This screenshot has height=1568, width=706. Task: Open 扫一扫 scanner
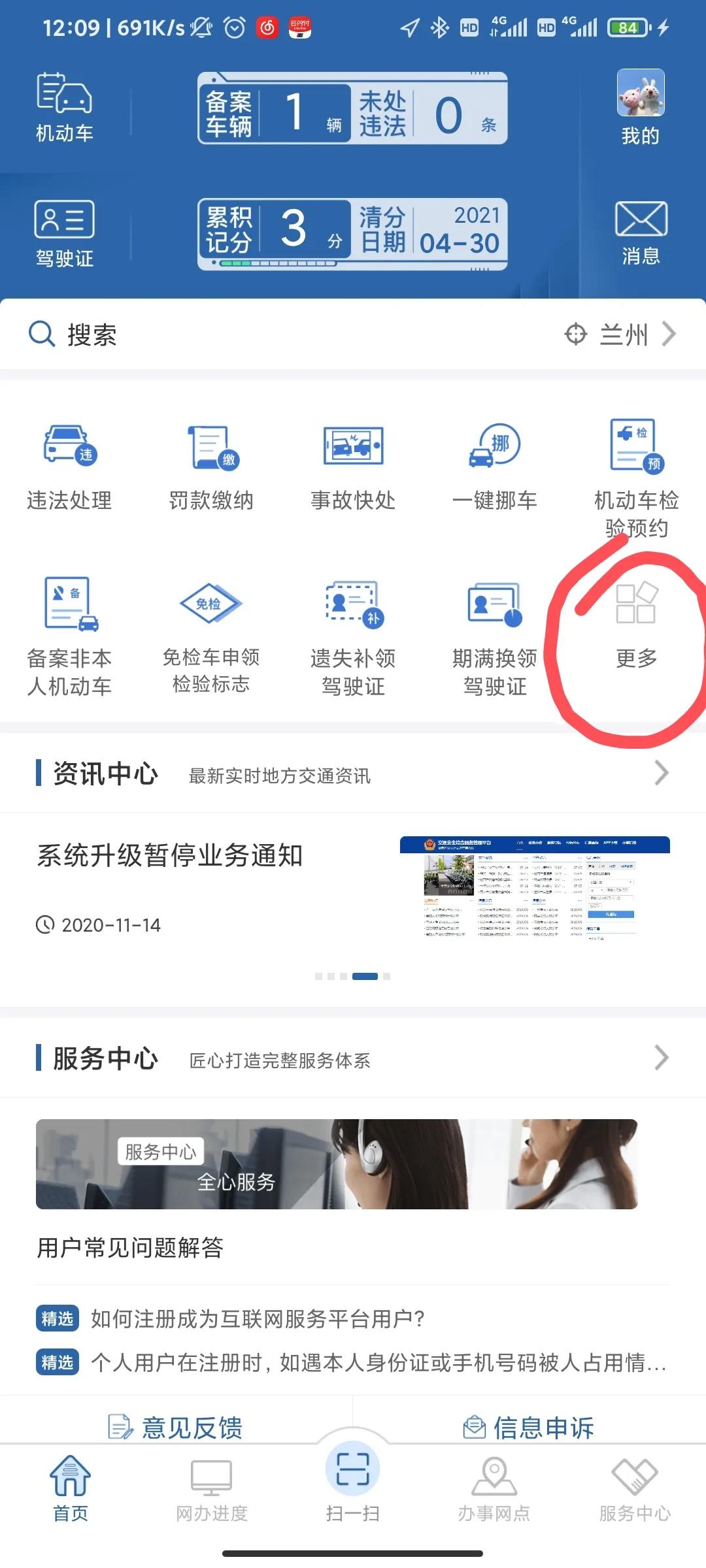click(x=353, y=1480)
